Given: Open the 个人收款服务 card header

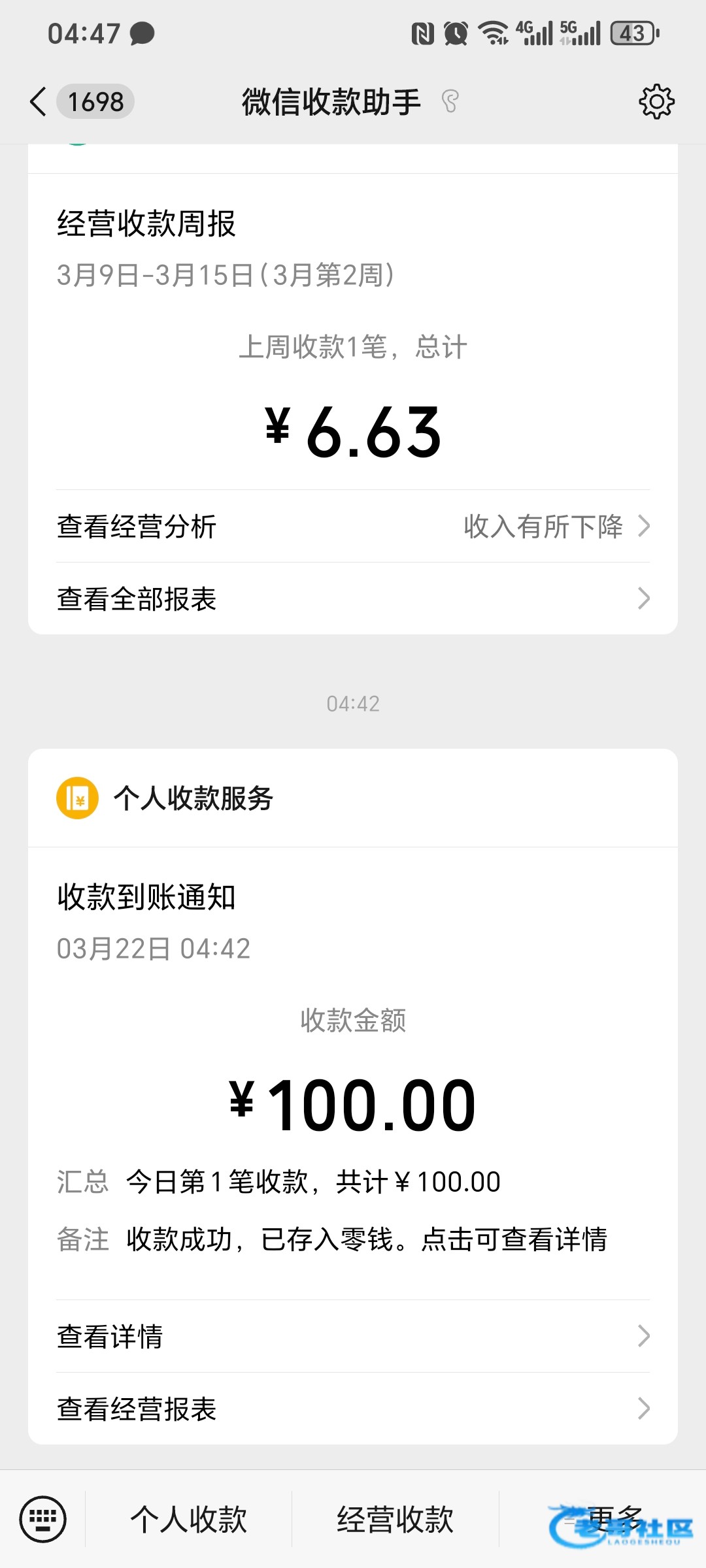Looking at the screenshot, I should (x=353, y=798).
